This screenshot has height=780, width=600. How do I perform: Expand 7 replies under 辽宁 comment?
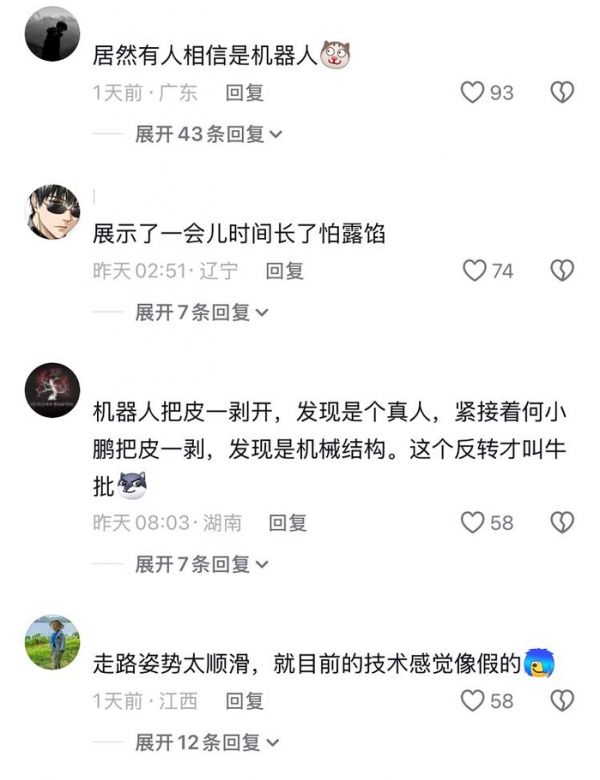point(202,312)
